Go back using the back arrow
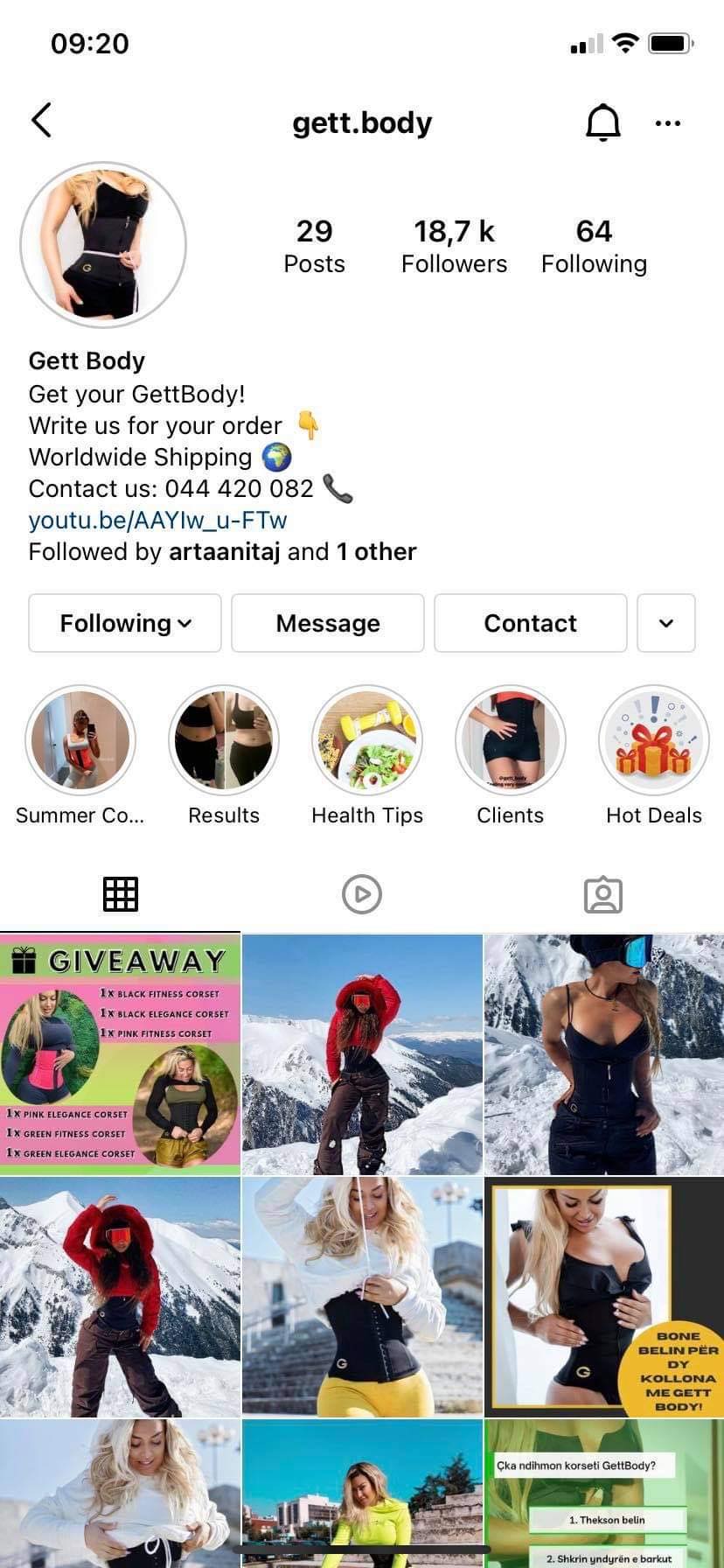This screenshot has width=724, height=1568. 41,121
